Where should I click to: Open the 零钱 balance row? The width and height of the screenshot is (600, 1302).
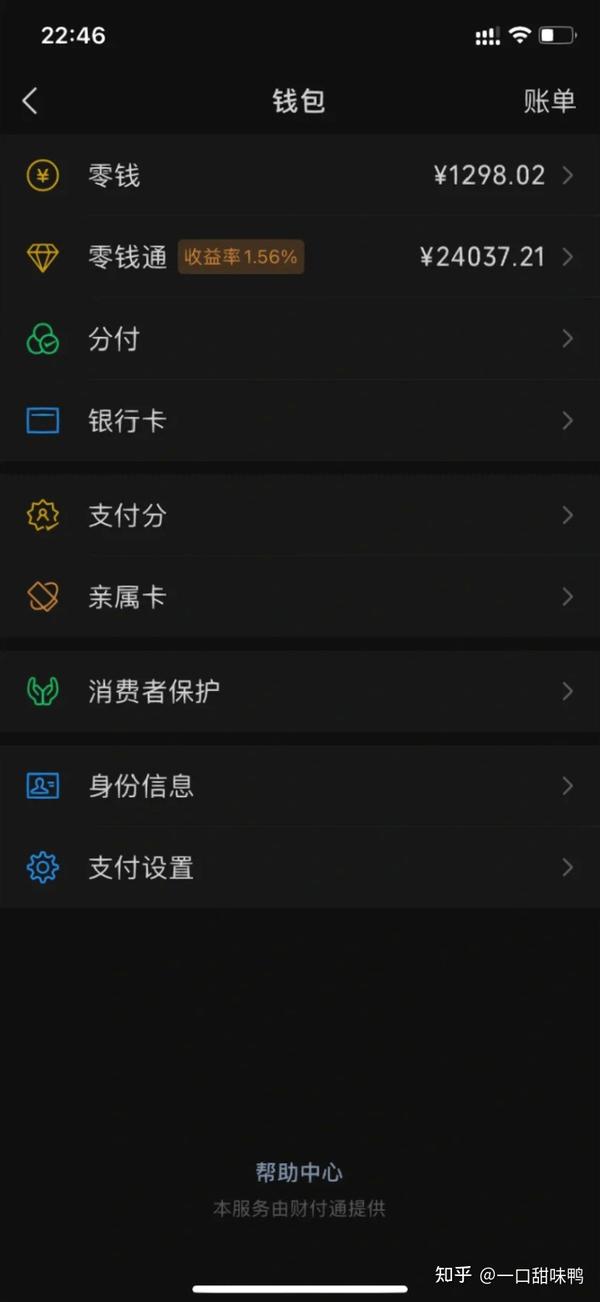(300, 176)
